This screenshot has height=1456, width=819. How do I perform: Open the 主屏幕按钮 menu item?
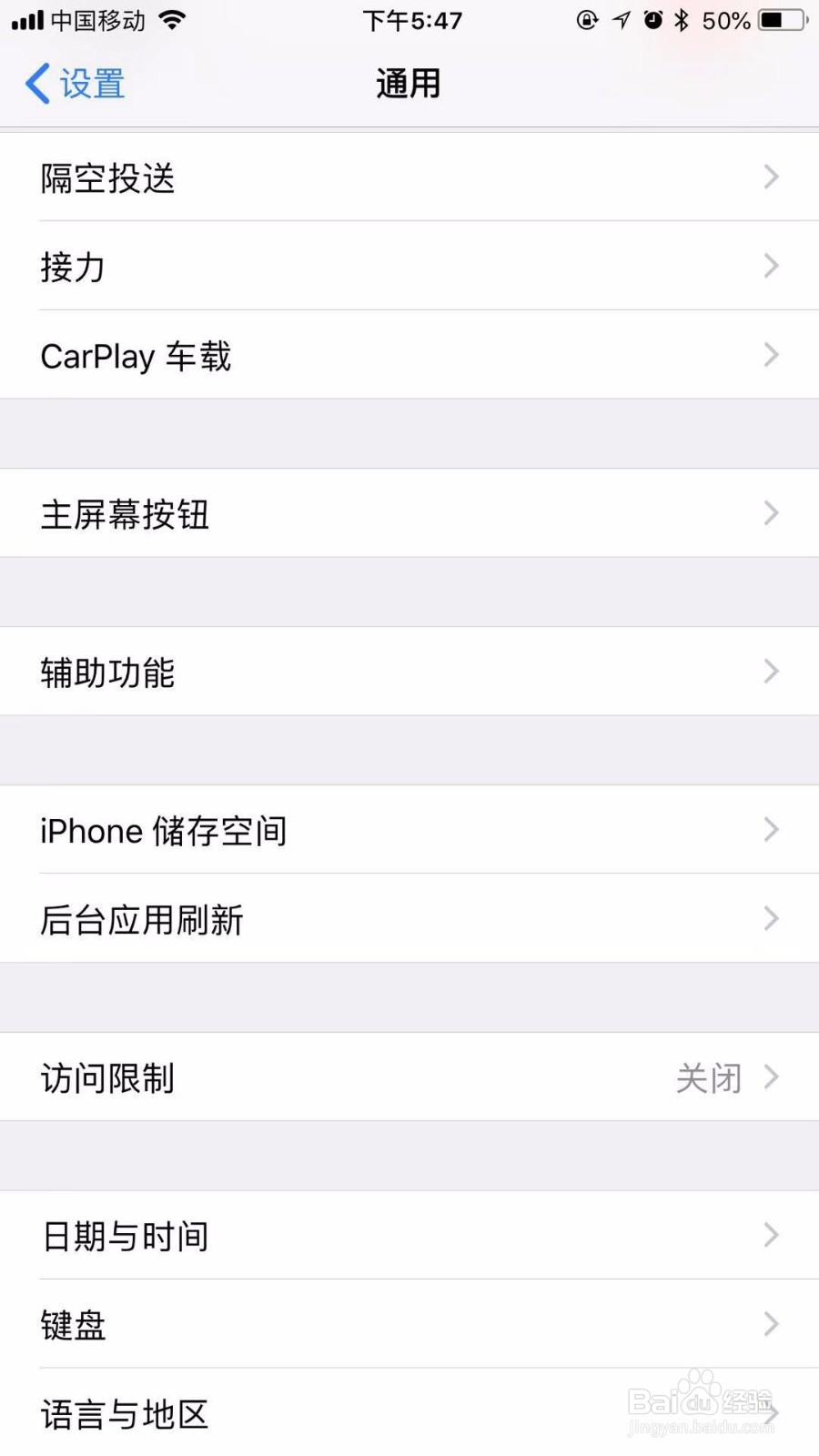point(409,513)
